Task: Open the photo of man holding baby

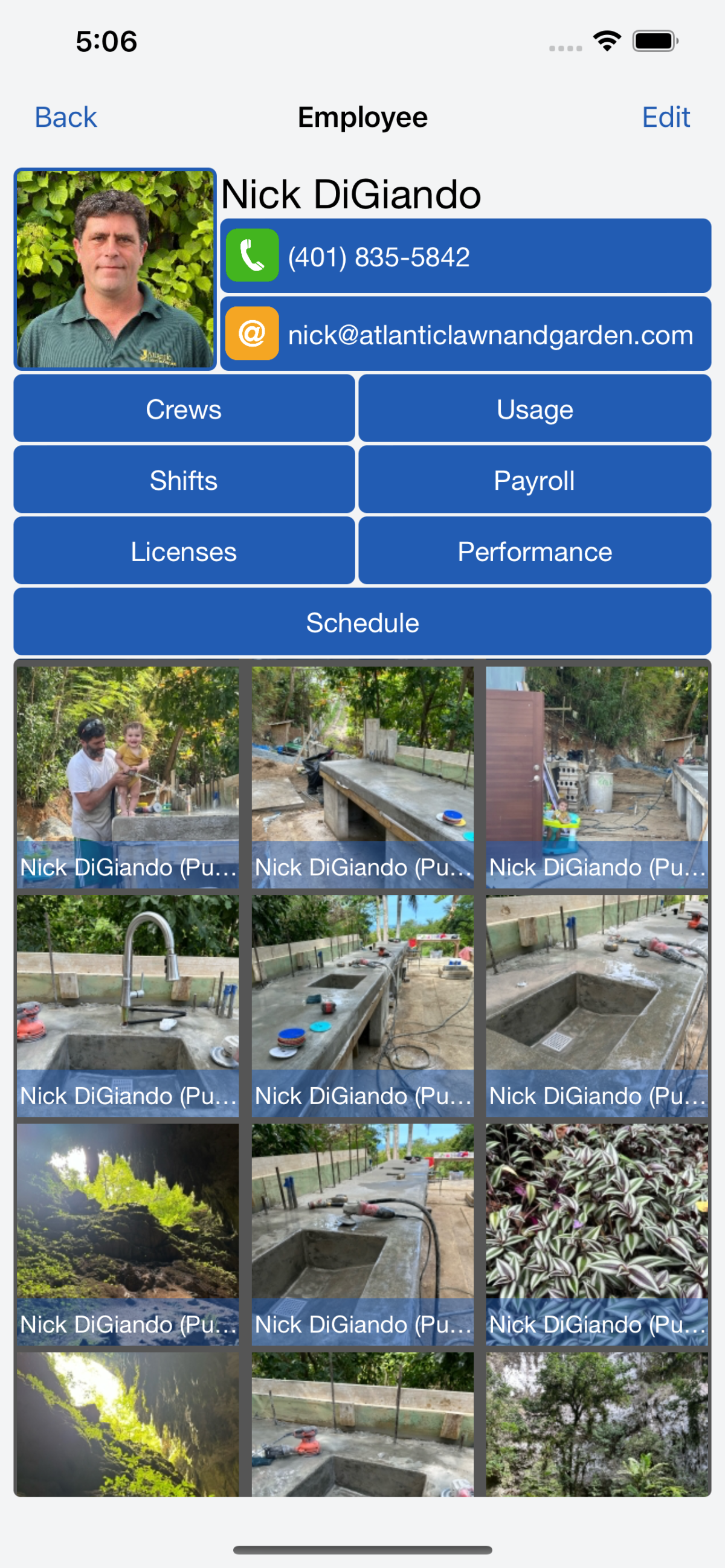Action: pyautogui.click(x=127, y=761)
